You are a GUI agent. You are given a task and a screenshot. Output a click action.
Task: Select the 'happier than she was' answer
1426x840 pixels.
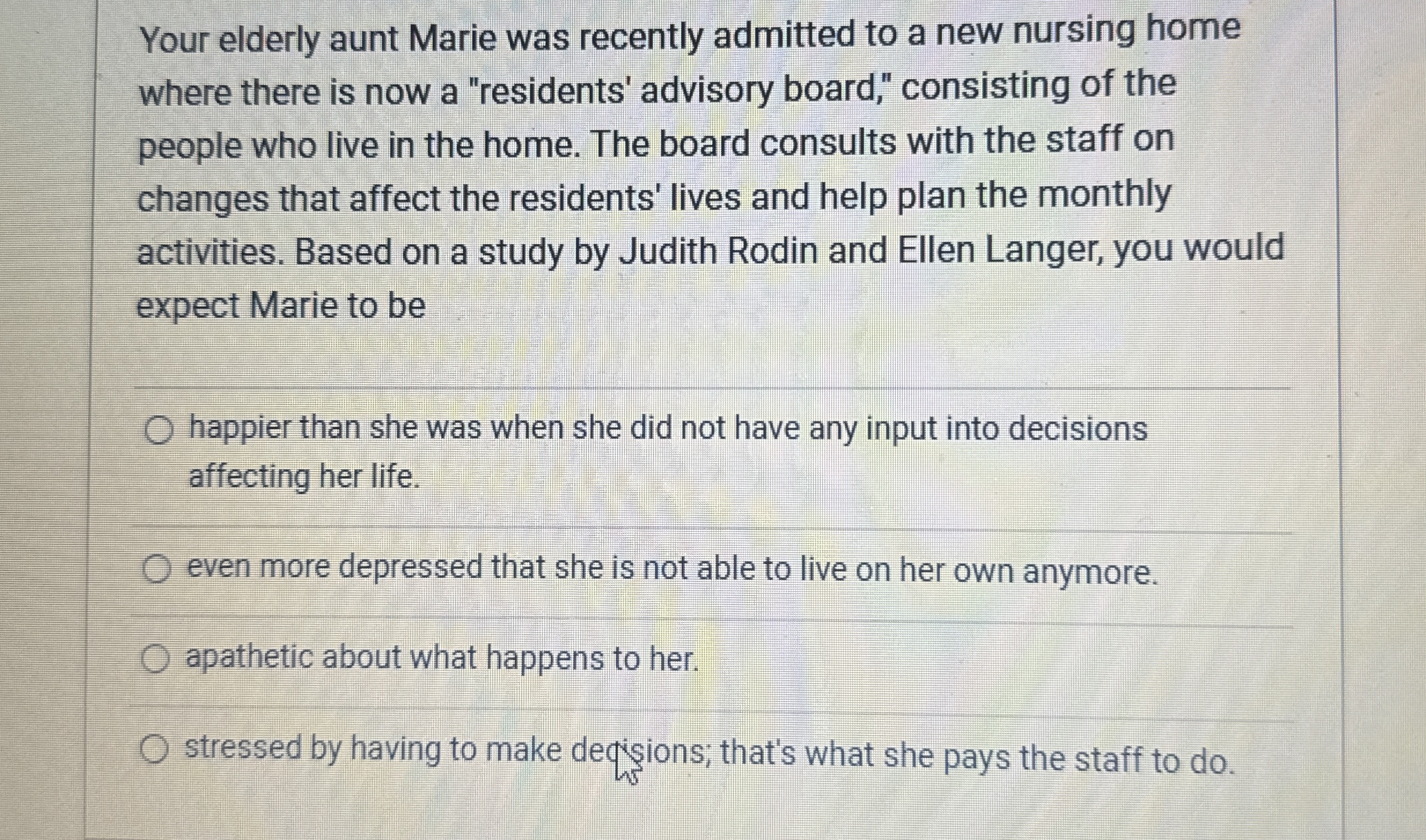159,430
